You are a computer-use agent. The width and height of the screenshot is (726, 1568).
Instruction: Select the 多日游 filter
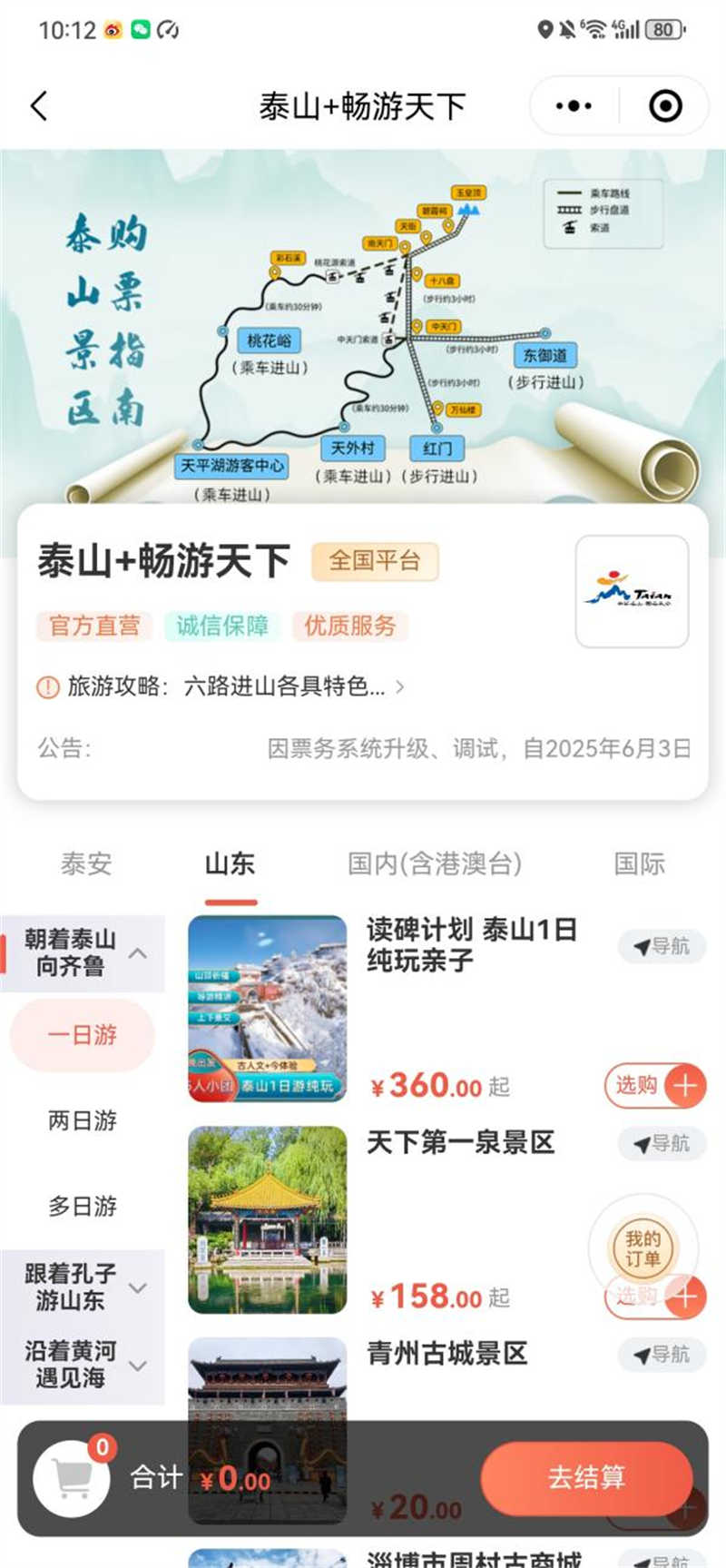pyautogui.click(x=83, y=1206)
